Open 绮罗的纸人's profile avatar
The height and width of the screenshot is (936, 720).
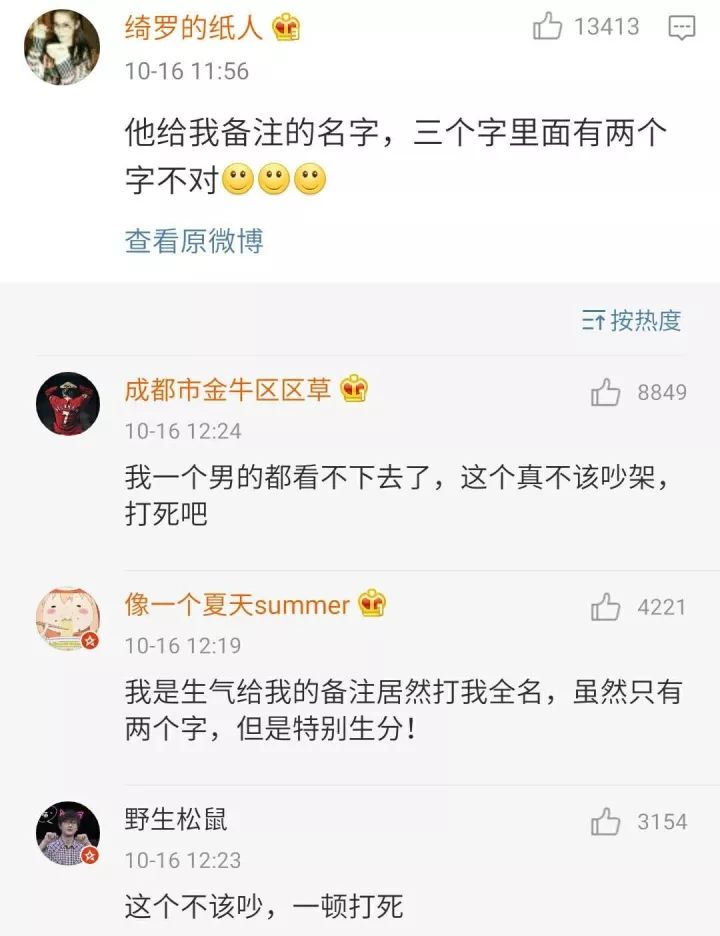pos(62,48)
